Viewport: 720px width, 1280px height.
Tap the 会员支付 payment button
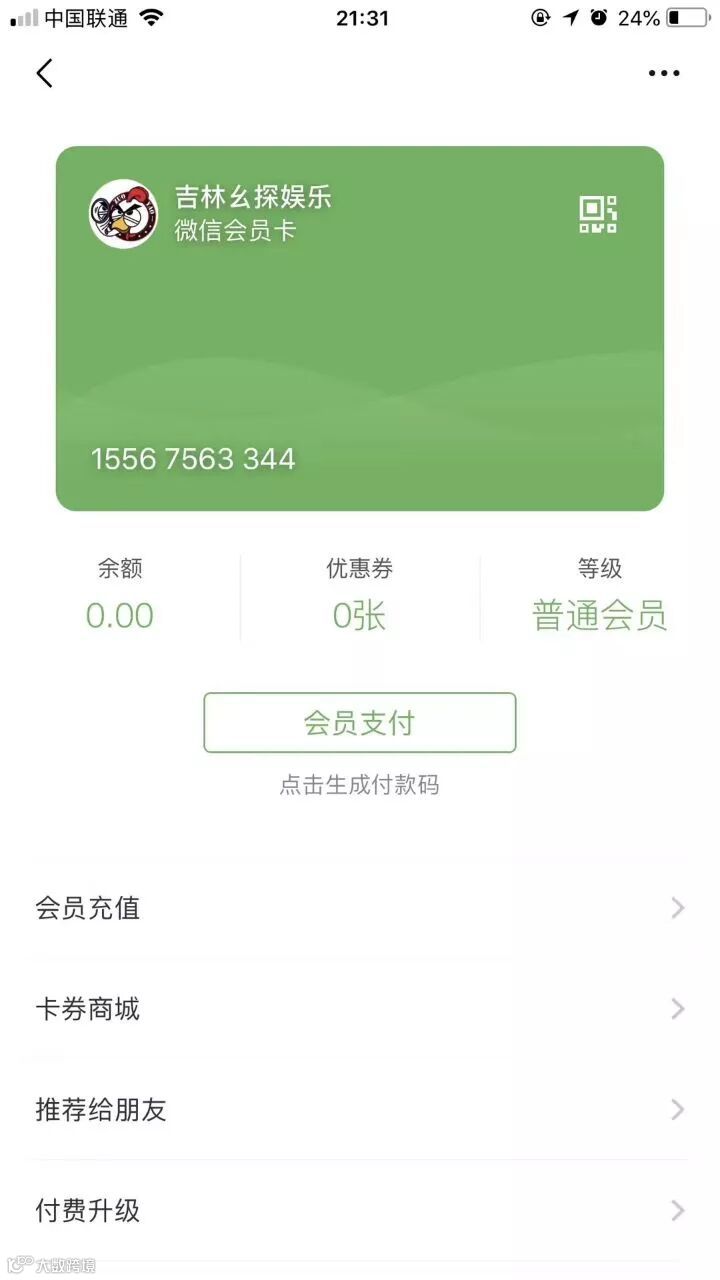pyautogui.click(x=360, y=723)
